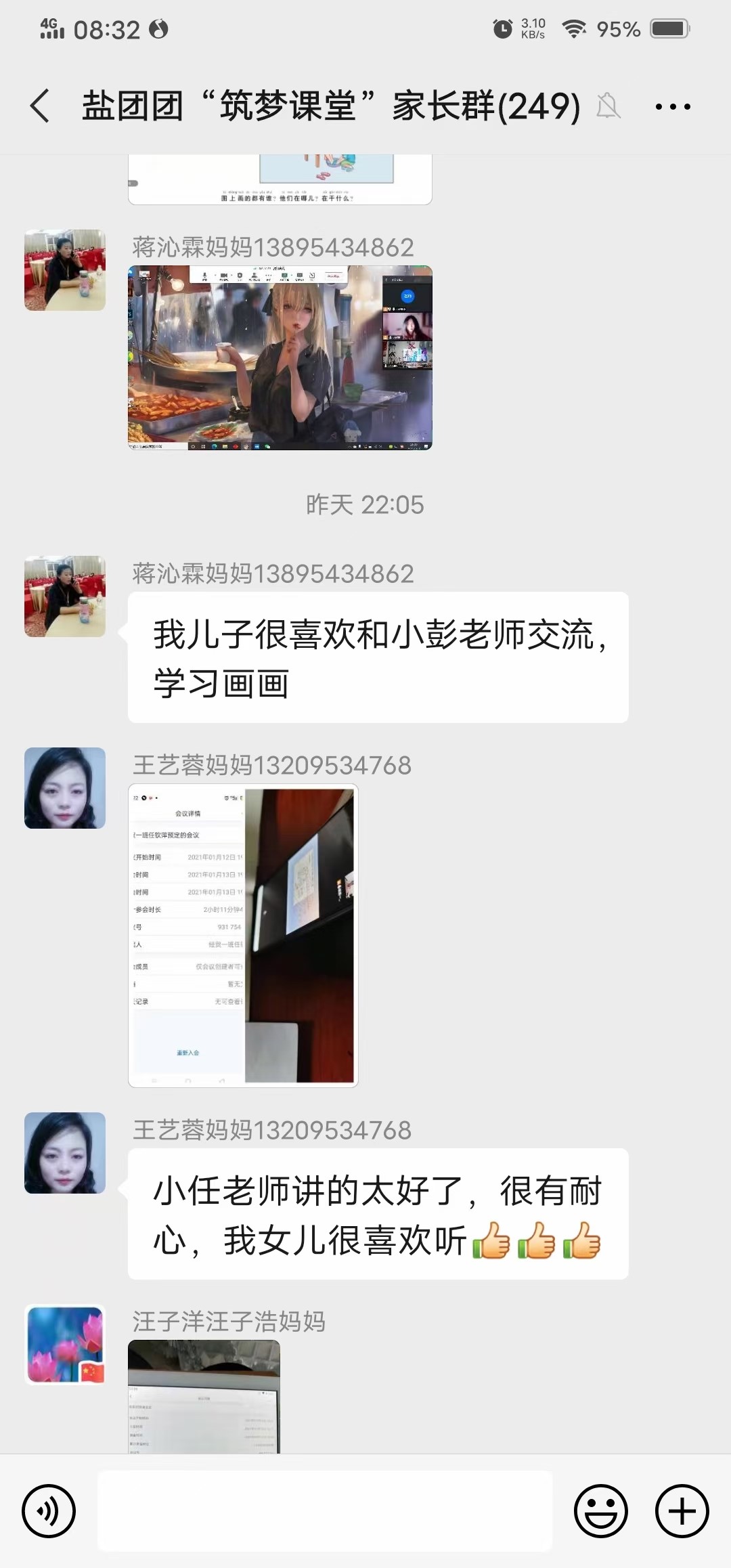Open the partially visible picture at top
Image resolution: width=731 pixels, height=1568 pixels.
[x=280, y=179]
